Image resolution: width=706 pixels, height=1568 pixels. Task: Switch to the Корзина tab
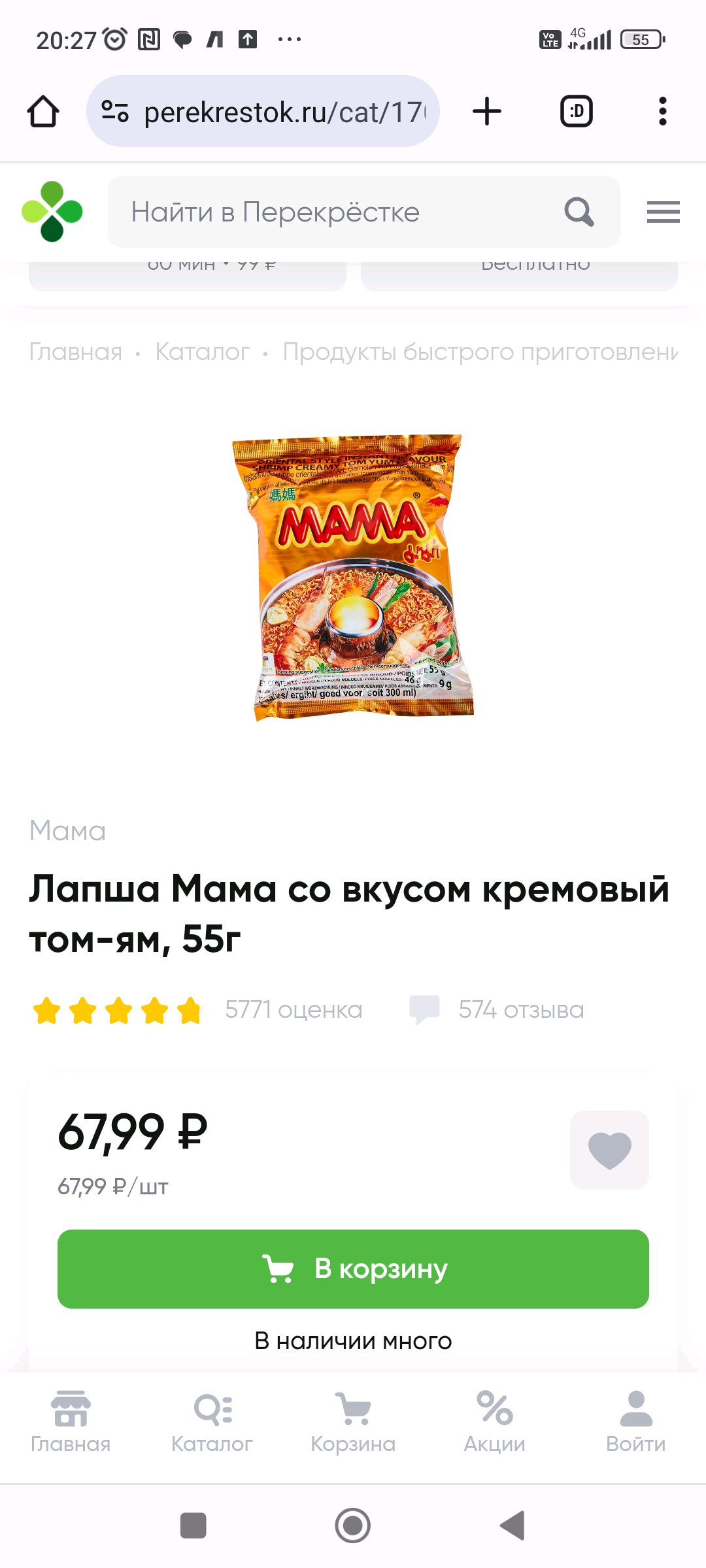point(353,1422)
